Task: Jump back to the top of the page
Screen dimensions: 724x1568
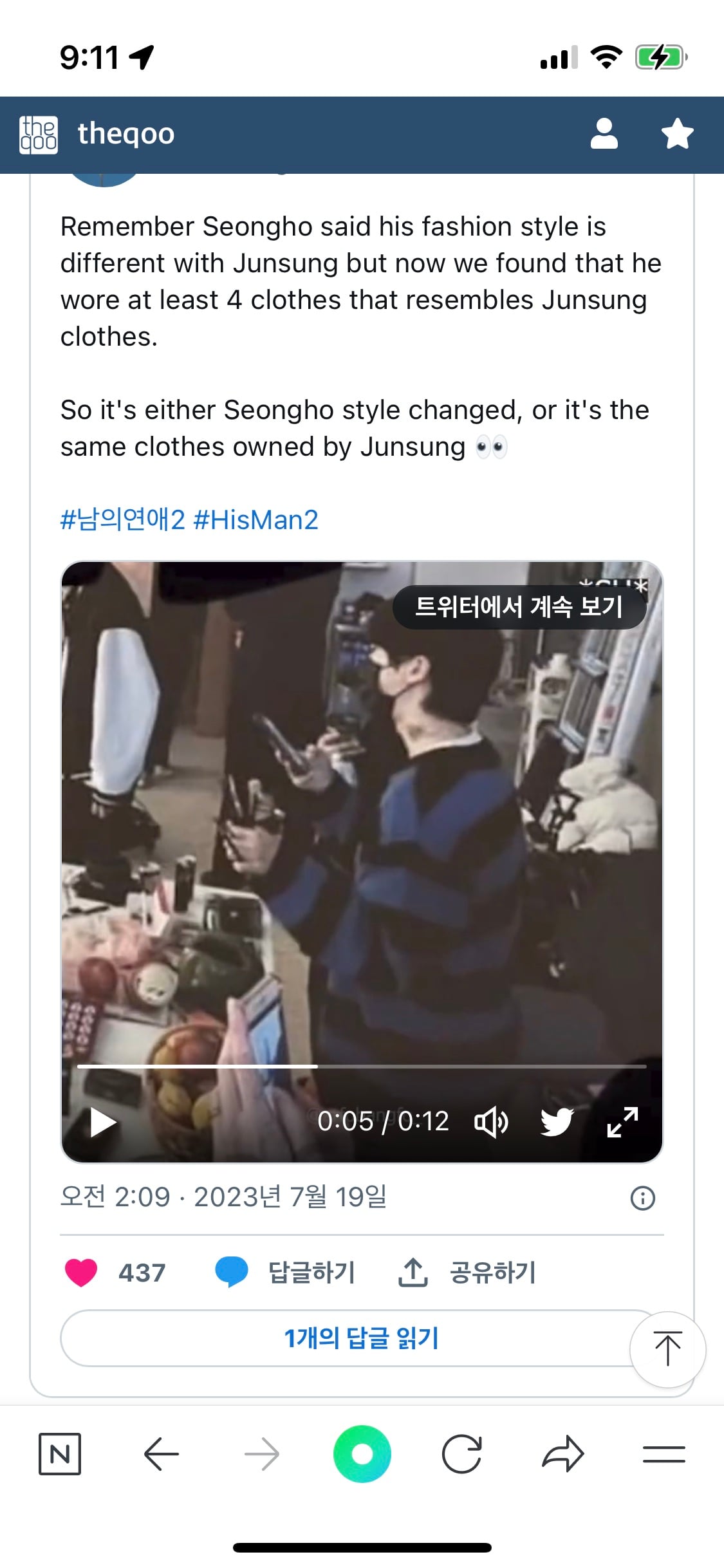Action: [667, 1349]
